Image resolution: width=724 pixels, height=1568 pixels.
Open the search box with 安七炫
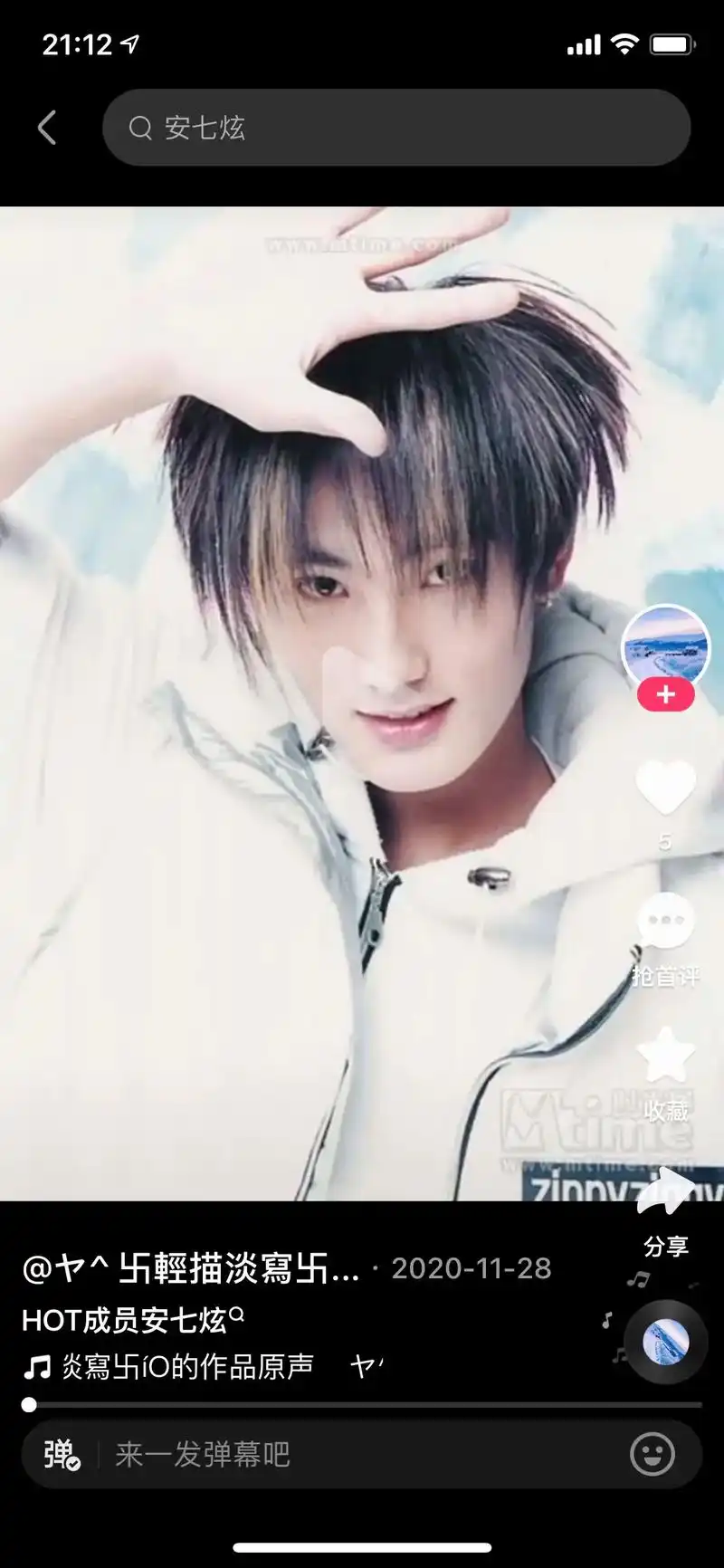(396, 128)
